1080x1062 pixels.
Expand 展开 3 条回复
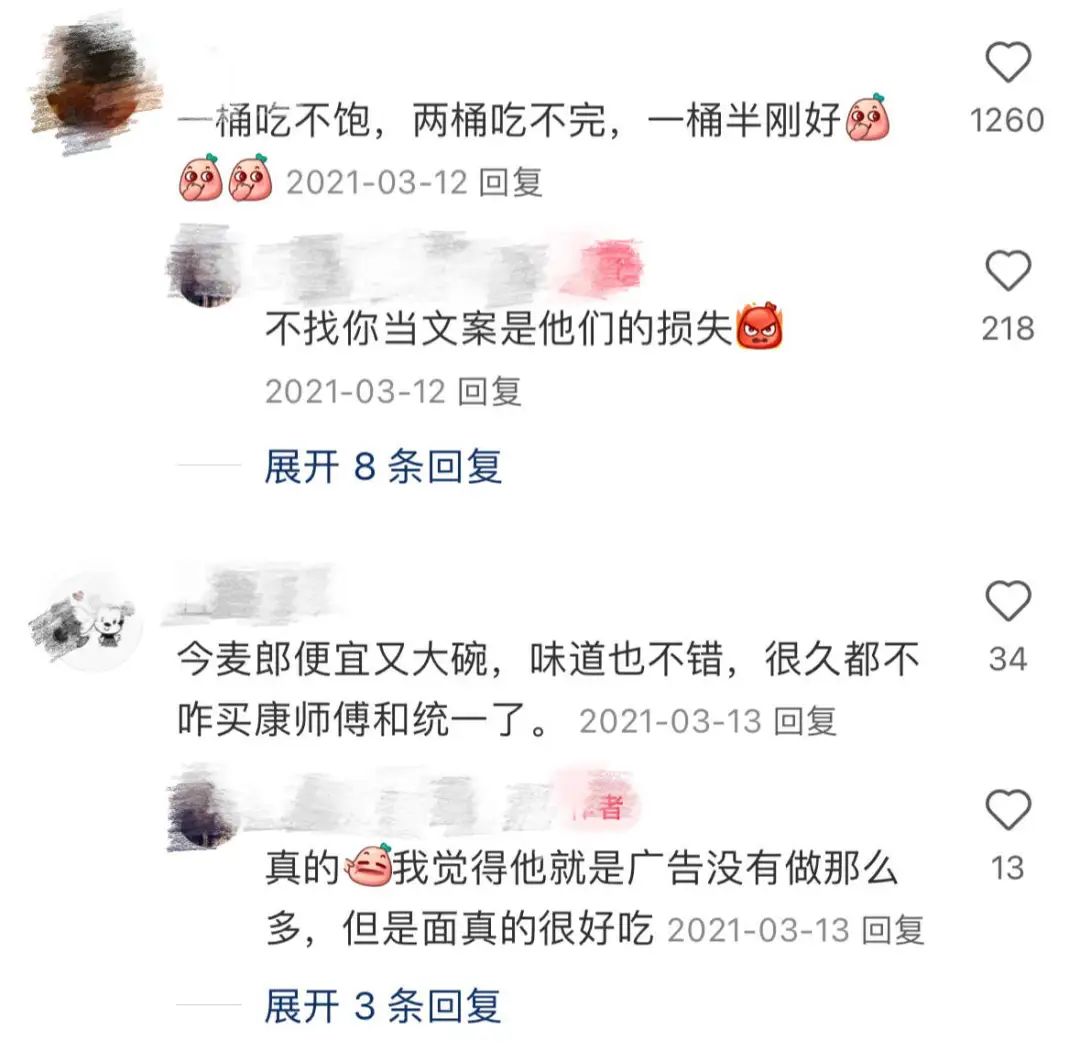382,1006
